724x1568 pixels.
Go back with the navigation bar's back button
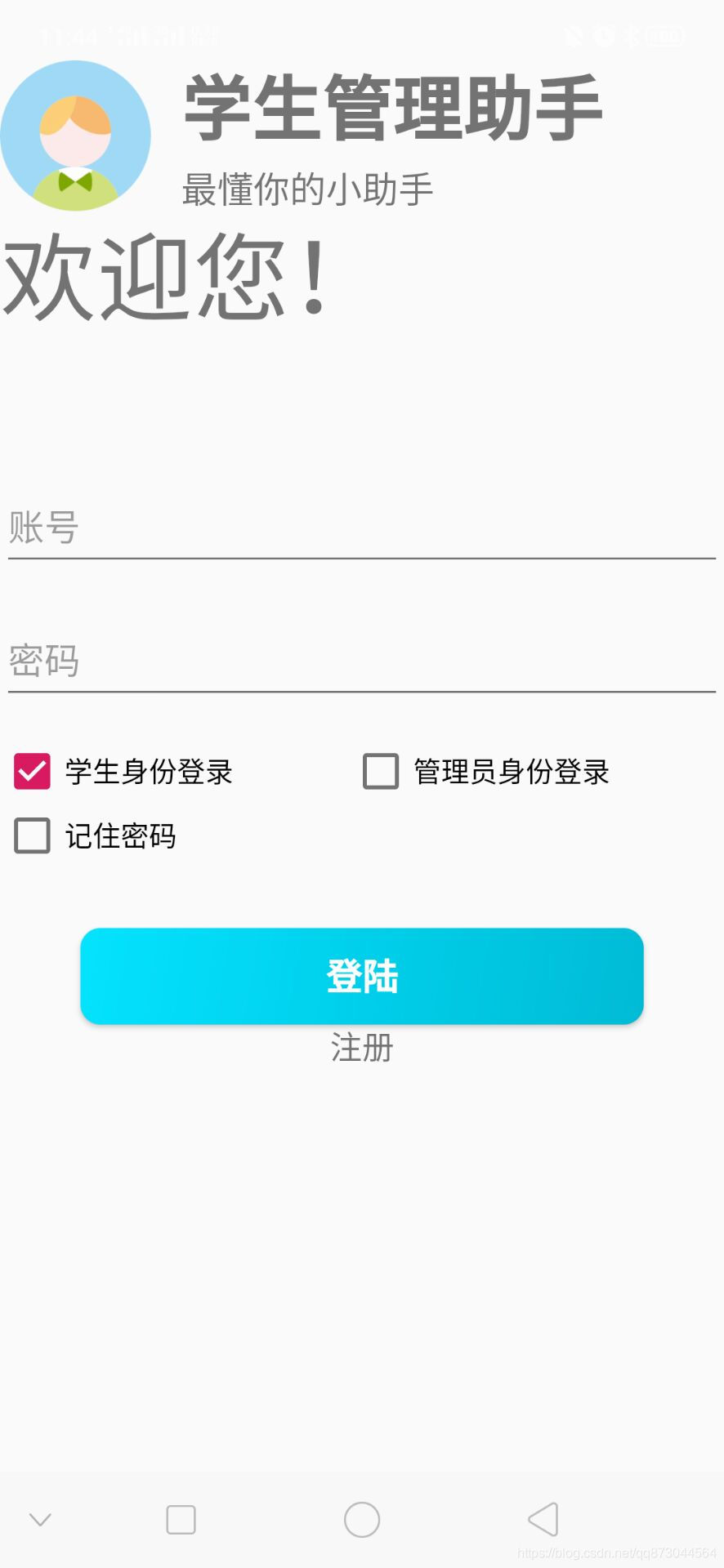543,1520
